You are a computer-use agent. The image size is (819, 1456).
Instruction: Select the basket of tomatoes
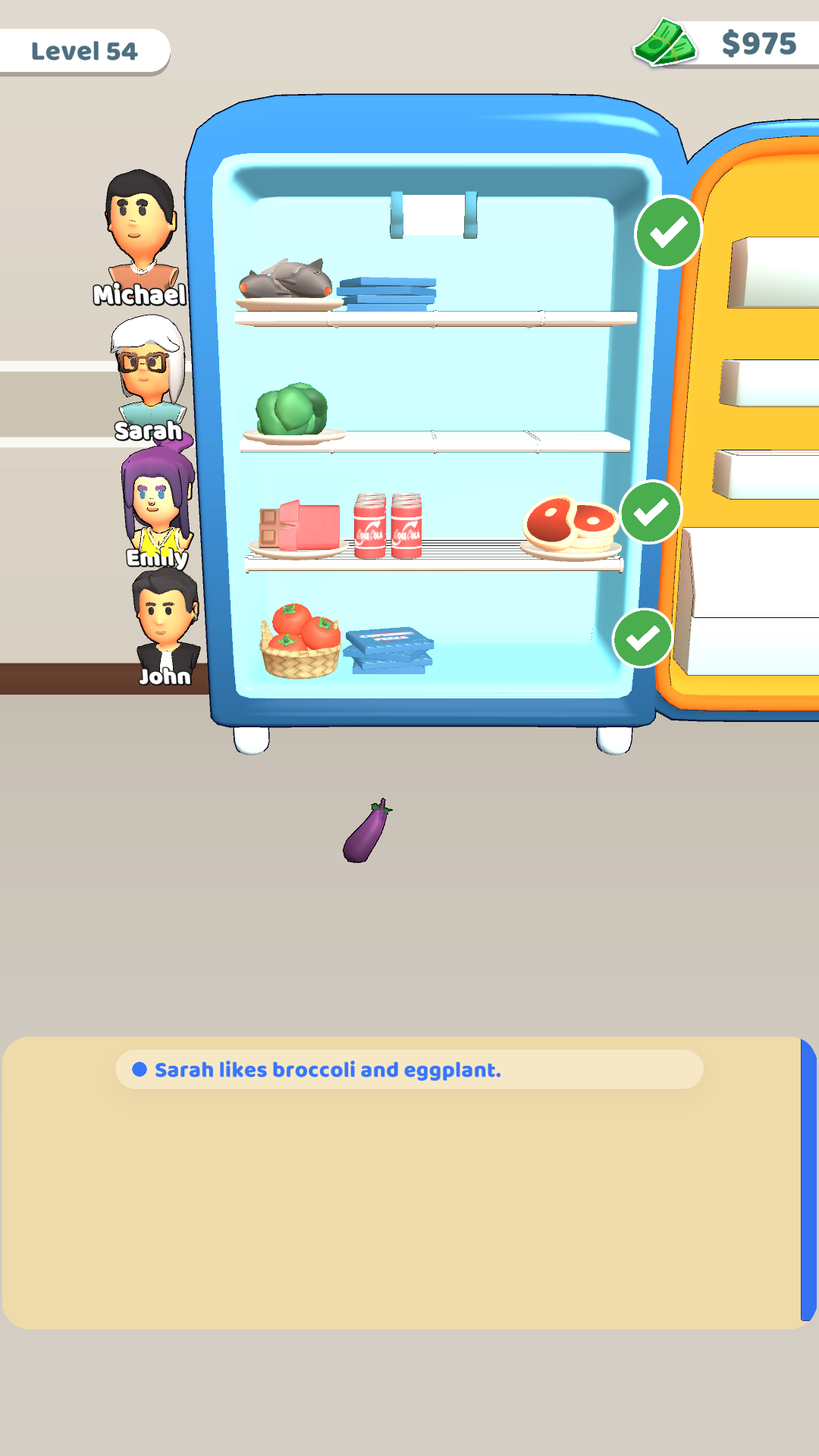(x=303, y=641)
